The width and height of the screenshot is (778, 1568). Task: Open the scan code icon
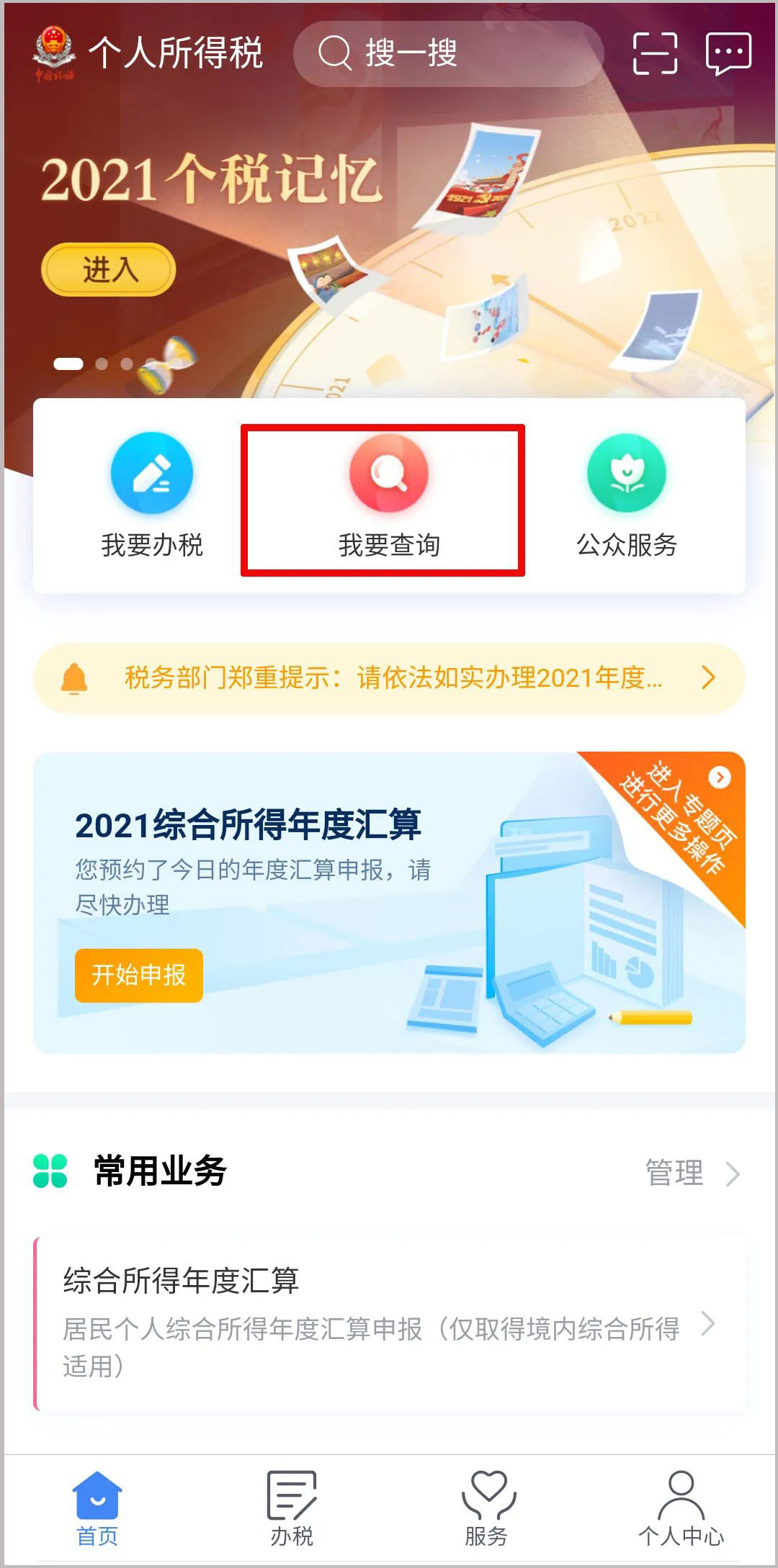pos(655,54)
